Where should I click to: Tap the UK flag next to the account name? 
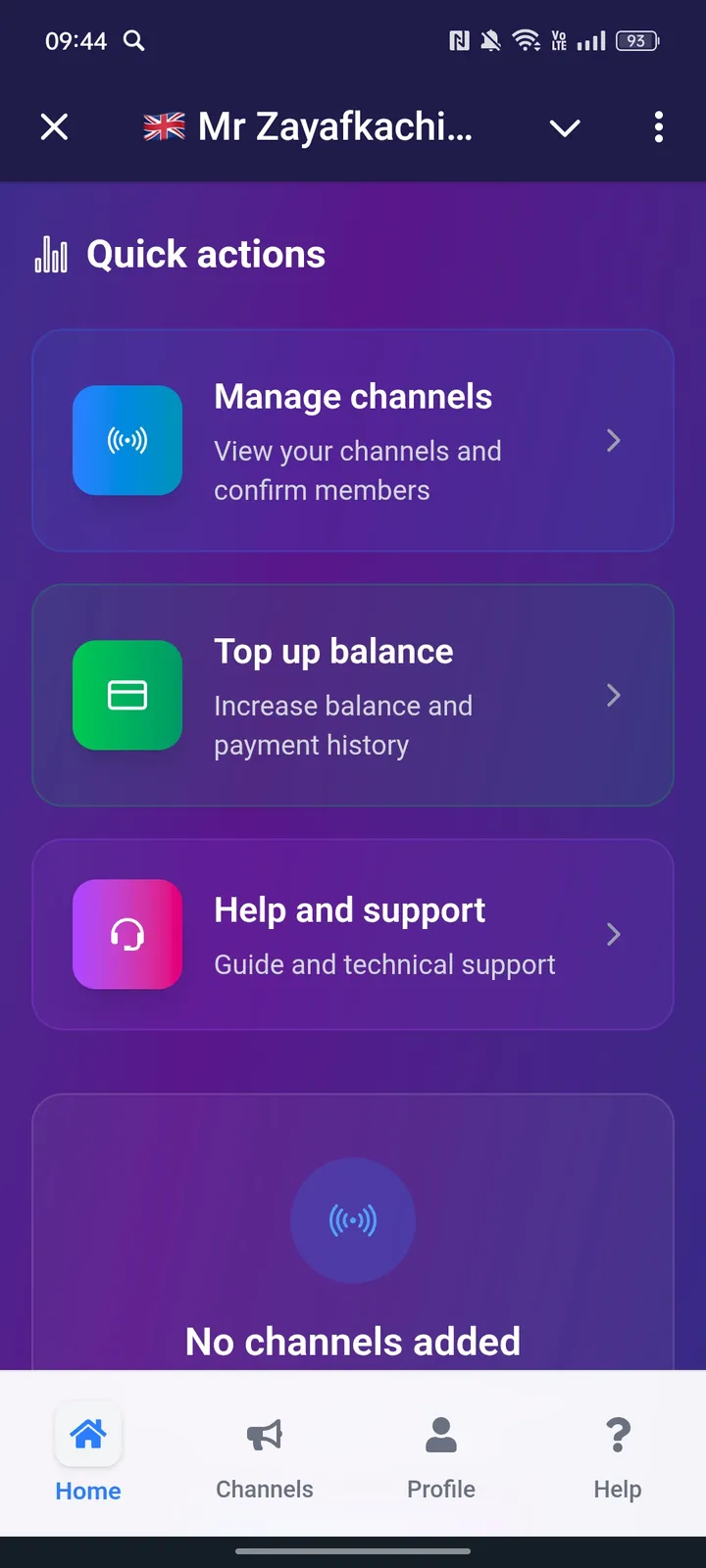pyautogui.click(x=162, y=126)
